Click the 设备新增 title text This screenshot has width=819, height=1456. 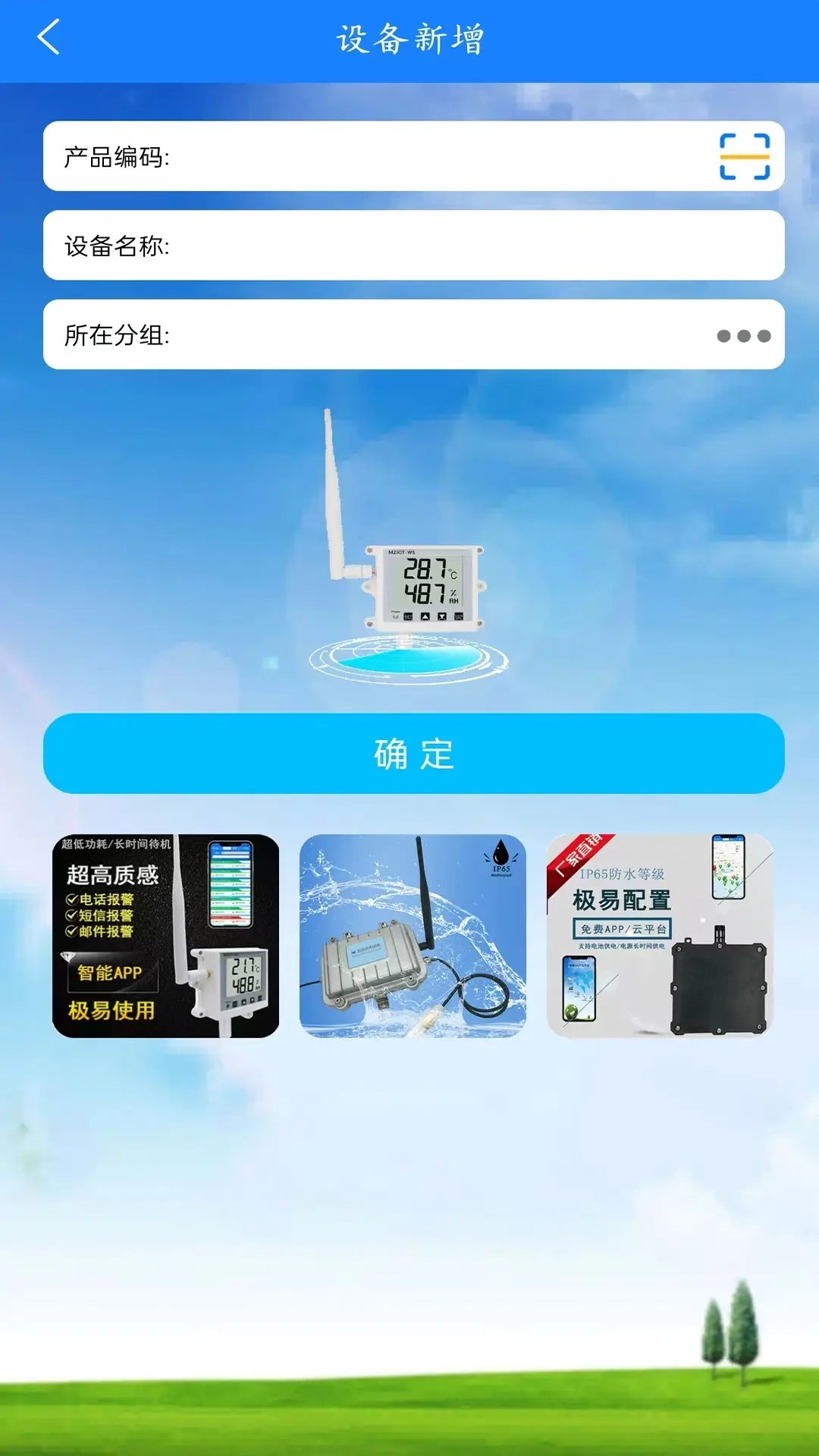(x=409, y=36)
